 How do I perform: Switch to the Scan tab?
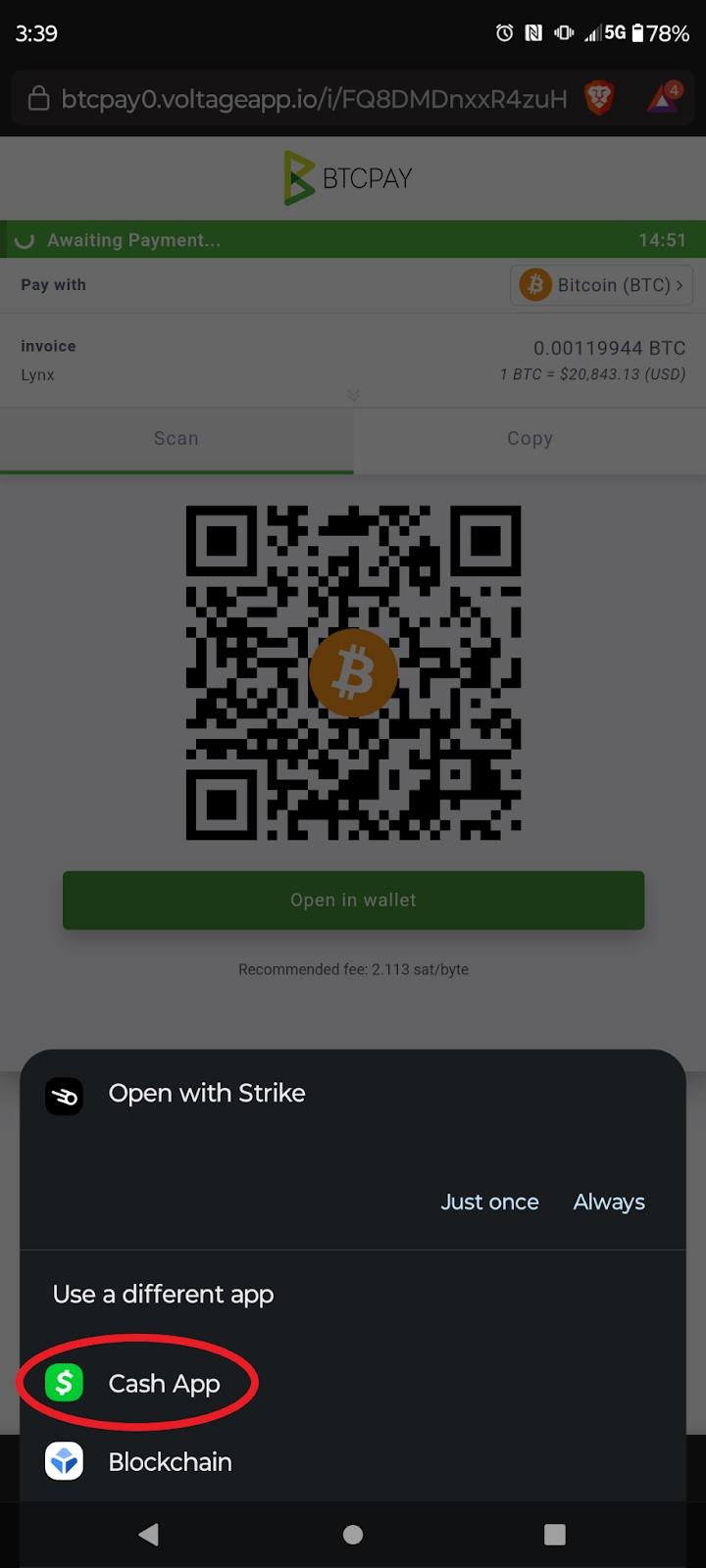point(176,438)
